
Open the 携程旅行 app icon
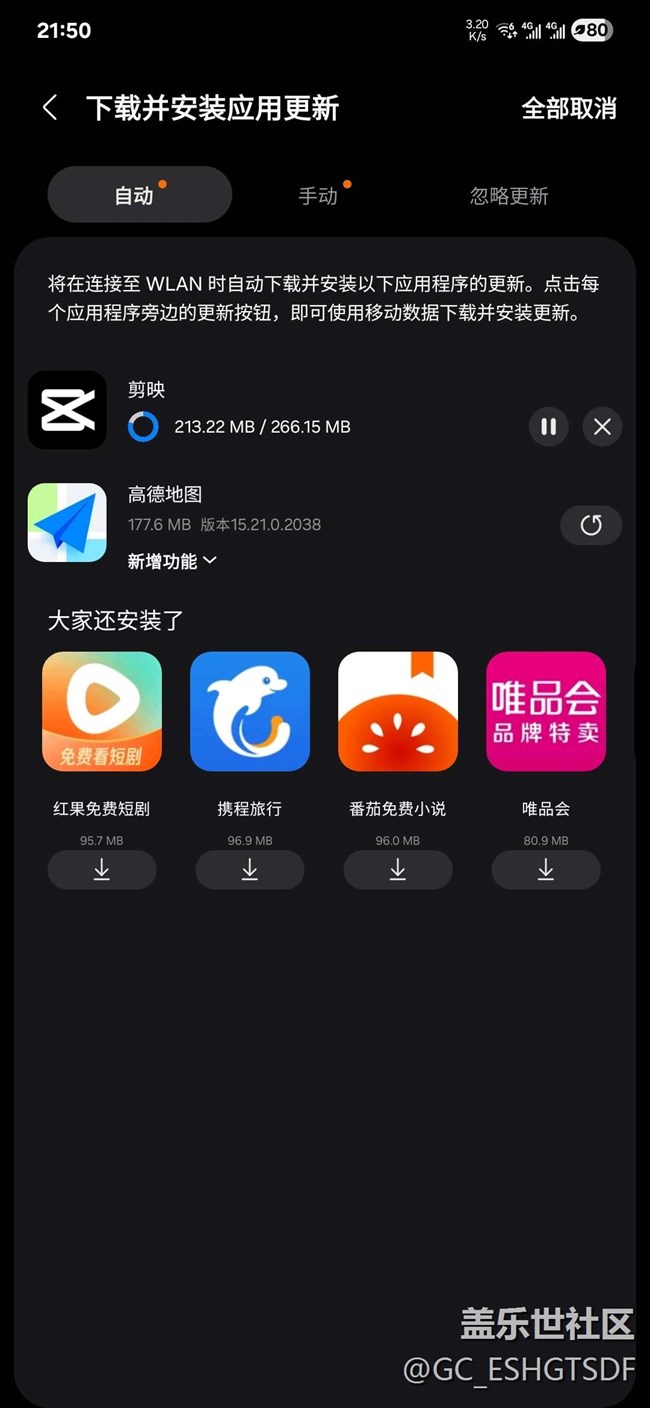click(x=250, y=712)
